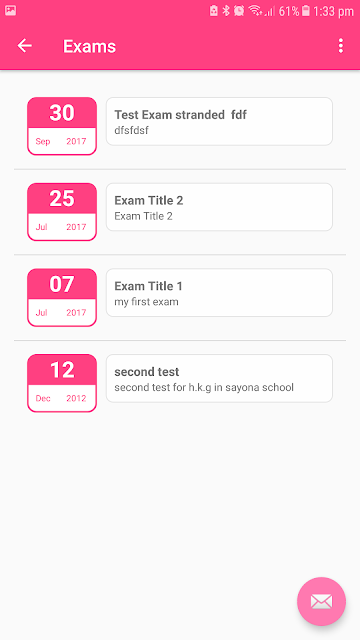This screenshot has width=360, height=640.
Task: Open the second test exam card
Action: pos(220,378)
